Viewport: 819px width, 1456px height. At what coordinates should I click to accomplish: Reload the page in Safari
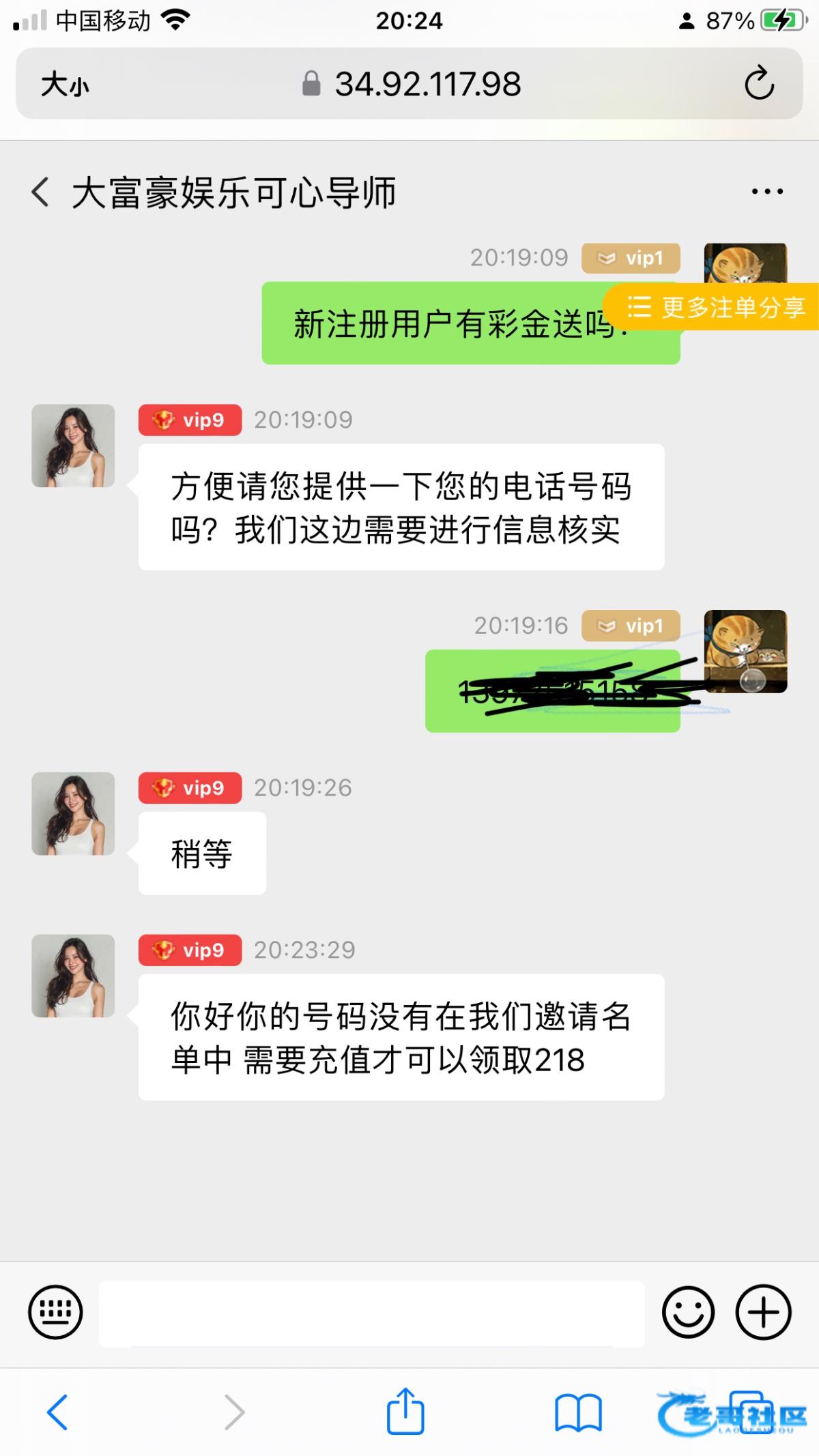(758, 84)
